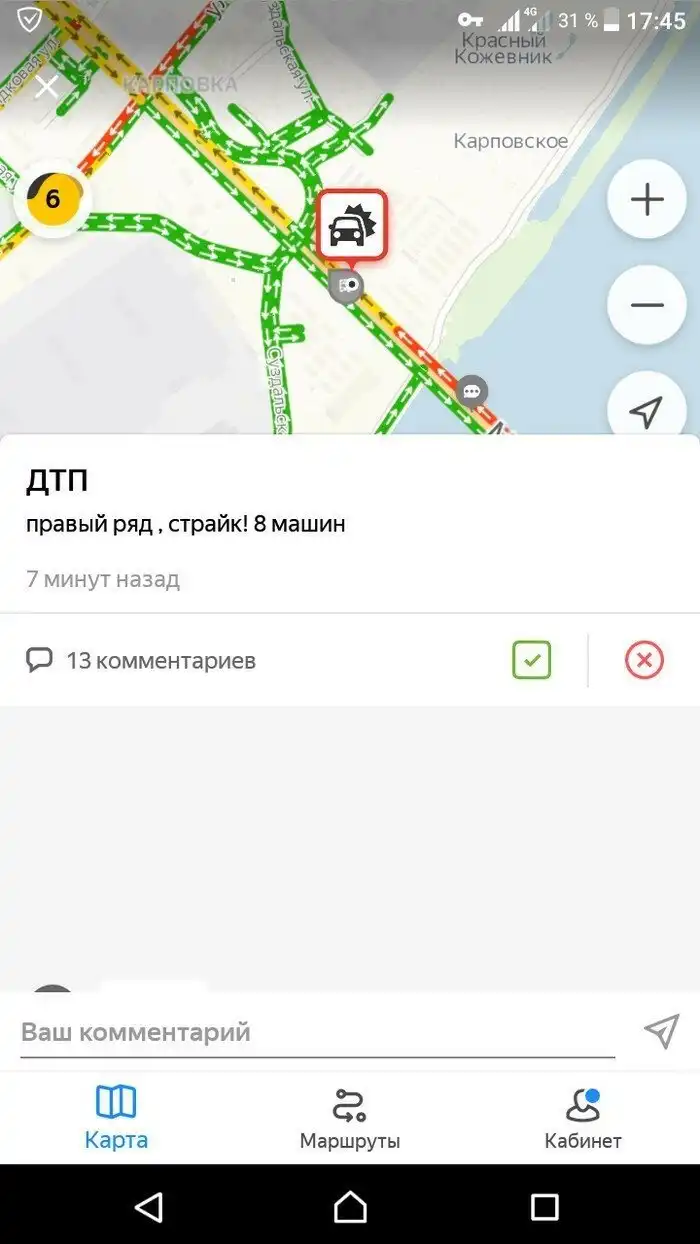Zoom out on the map
Viewport: 700px width, 1244px height.
(x=647, y=304)
